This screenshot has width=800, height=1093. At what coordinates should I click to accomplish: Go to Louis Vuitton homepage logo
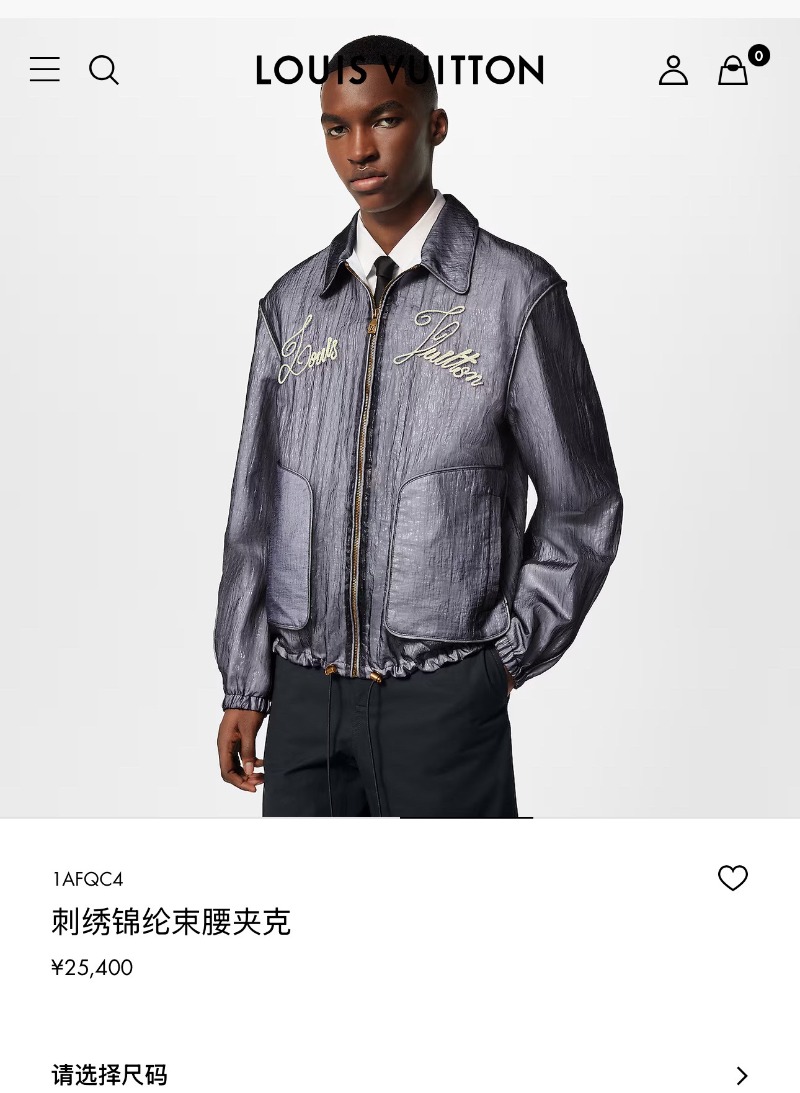coord(400,70)
